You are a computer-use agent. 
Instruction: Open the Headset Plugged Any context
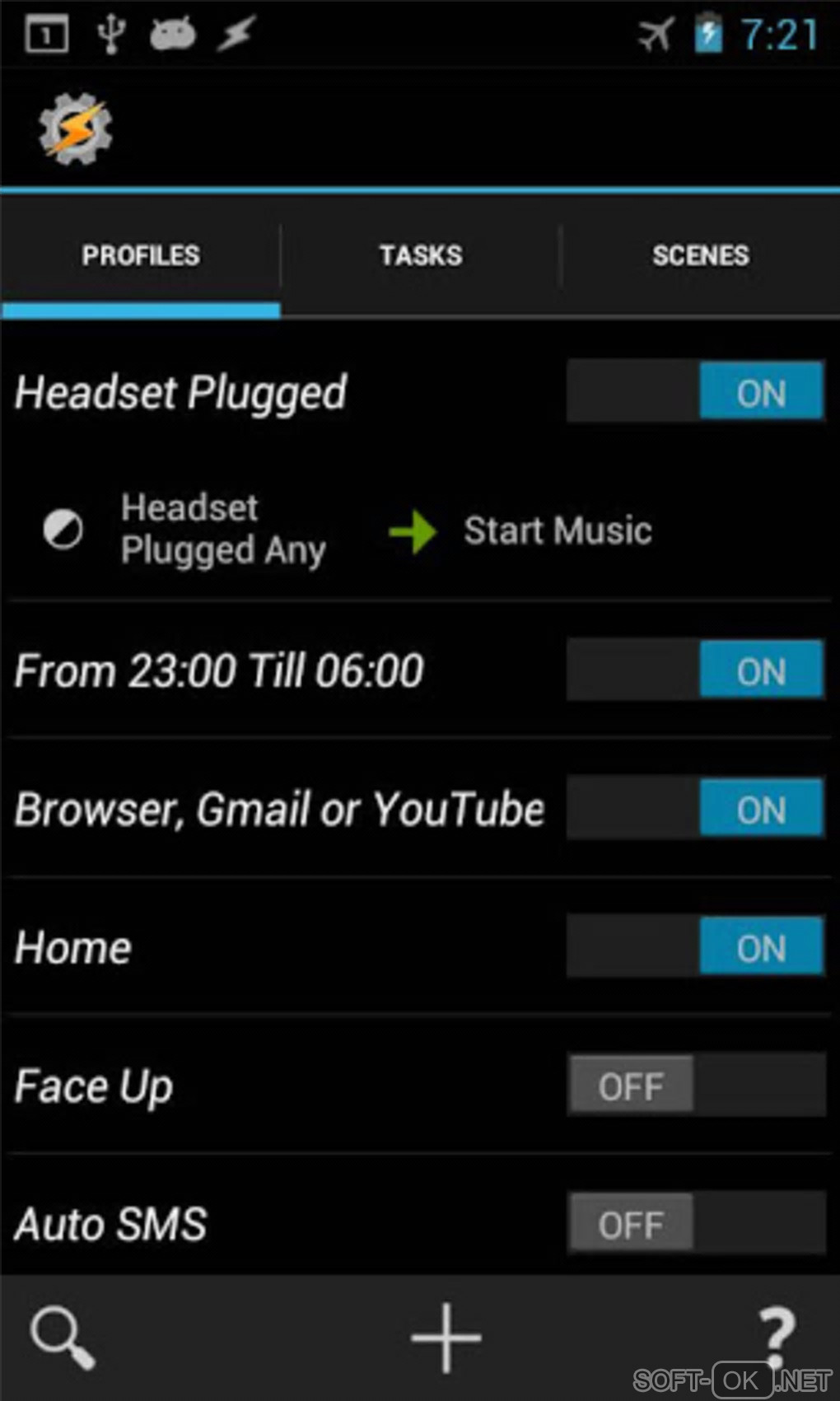[222, 529]
